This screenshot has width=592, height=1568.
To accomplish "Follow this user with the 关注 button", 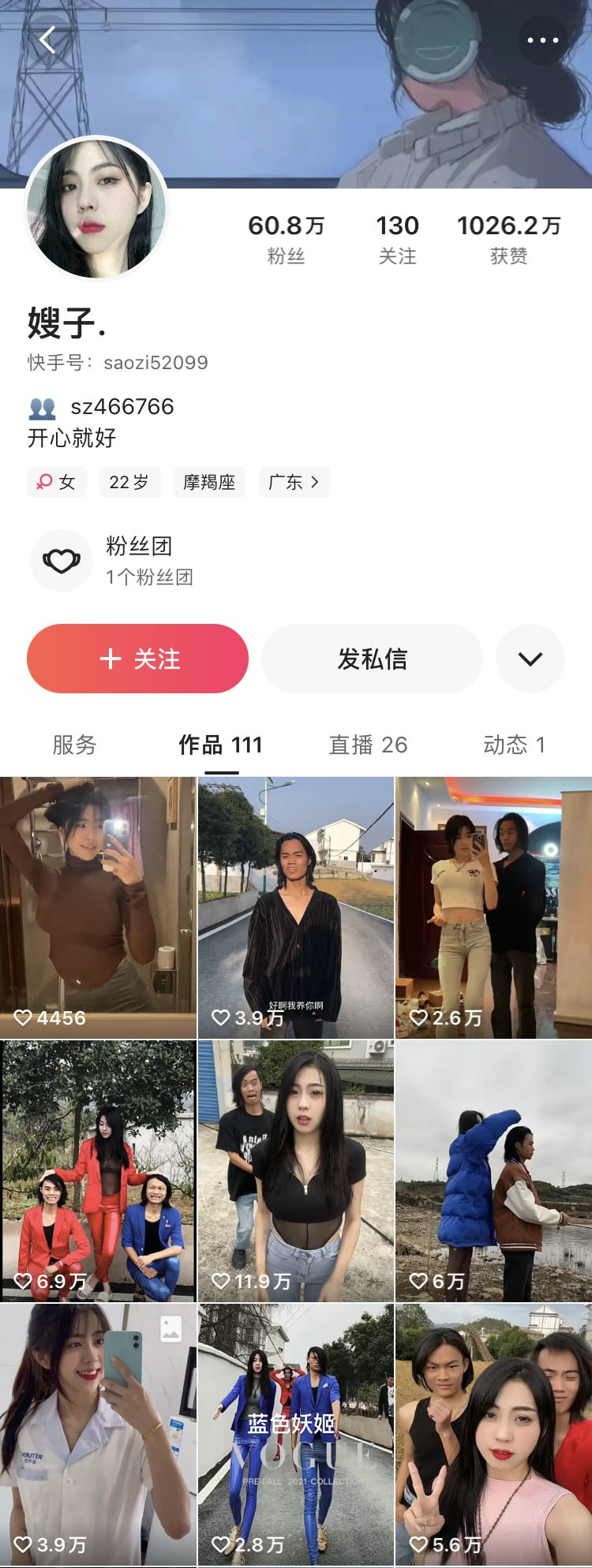I will point(137,659).
